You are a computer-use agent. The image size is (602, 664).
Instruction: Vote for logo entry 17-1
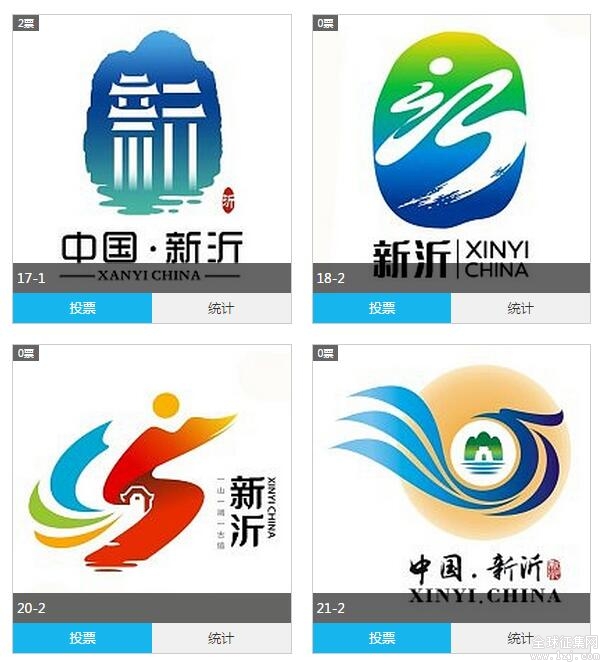[82, 308]
